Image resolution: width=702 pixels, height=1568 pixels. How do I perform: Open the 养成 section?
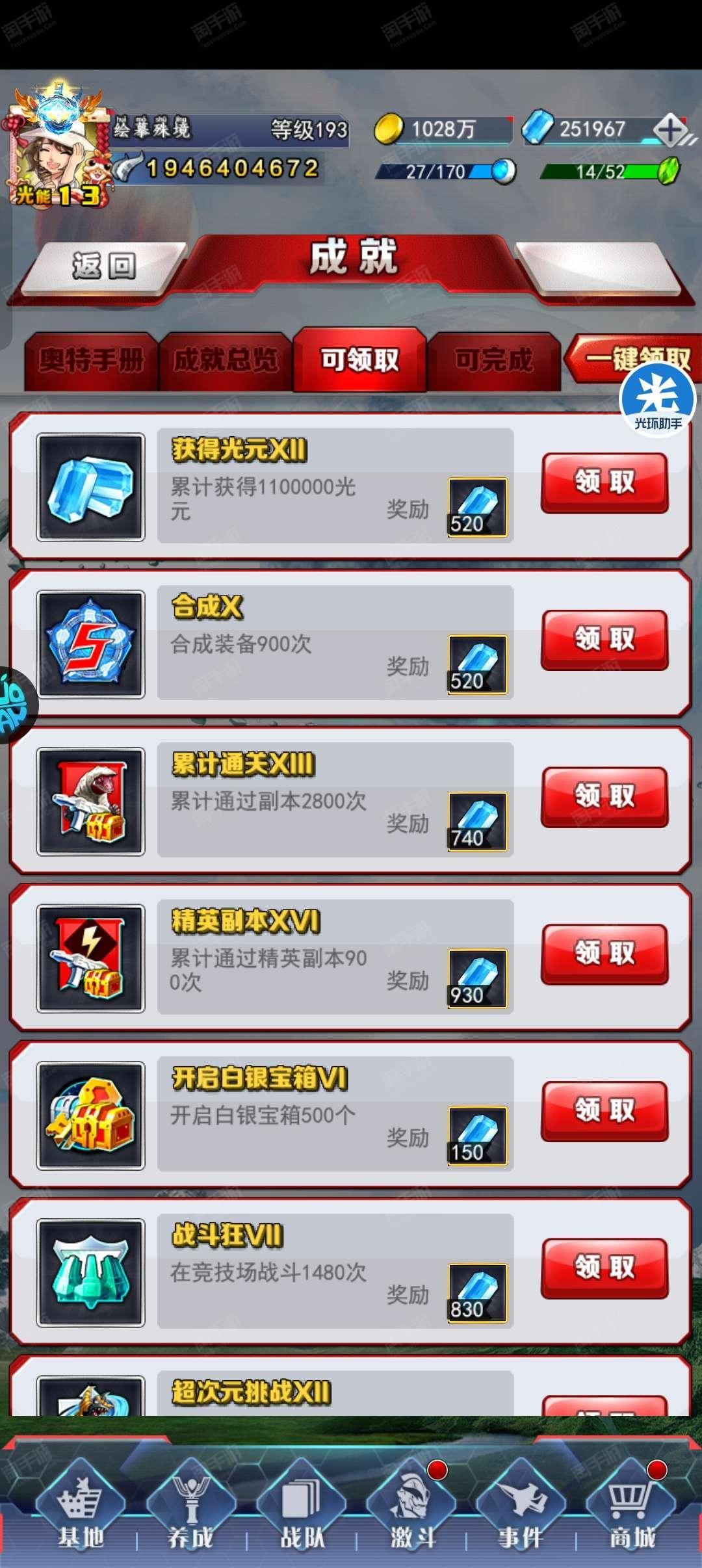click(190, 1509)
